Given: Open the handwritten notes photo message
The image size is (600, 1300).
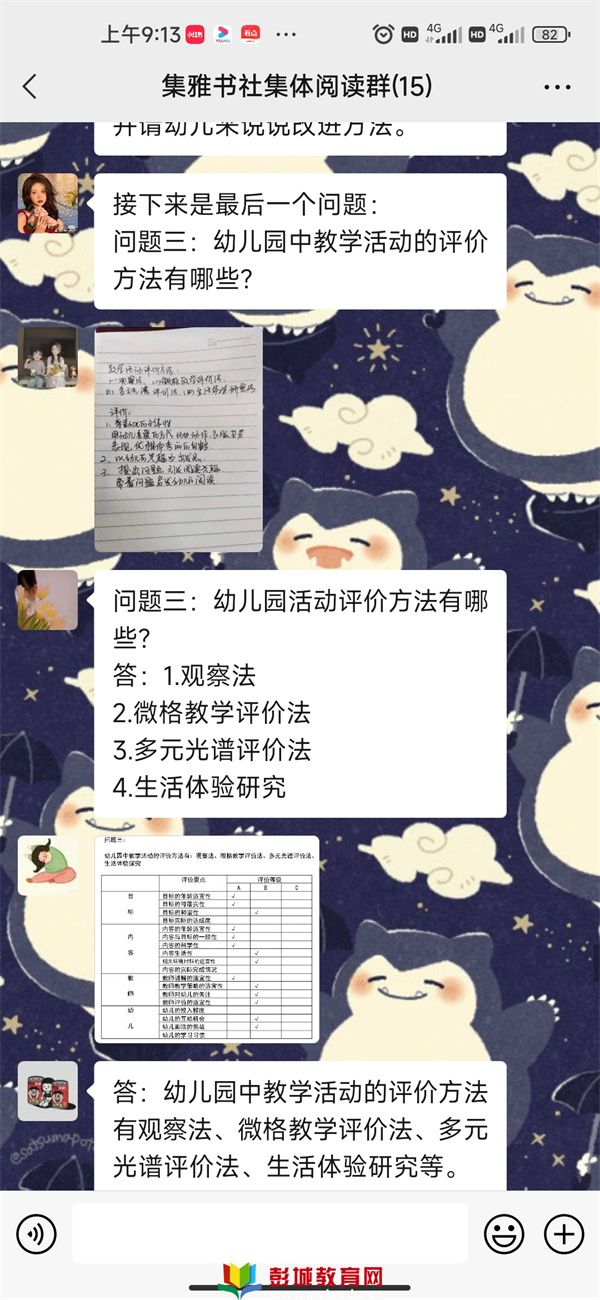Looking at the screenshot, I should (178, 439).
